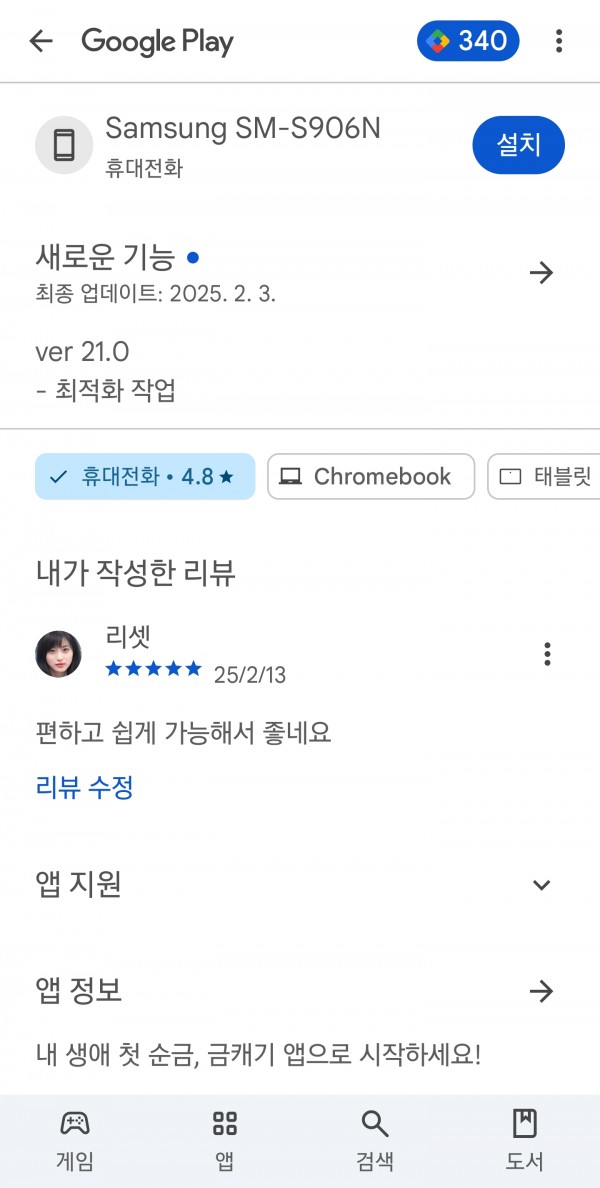Open the 앱 정보 details arrow
The height and width of the screenshot is (1188, 600).
coord(541,991)
